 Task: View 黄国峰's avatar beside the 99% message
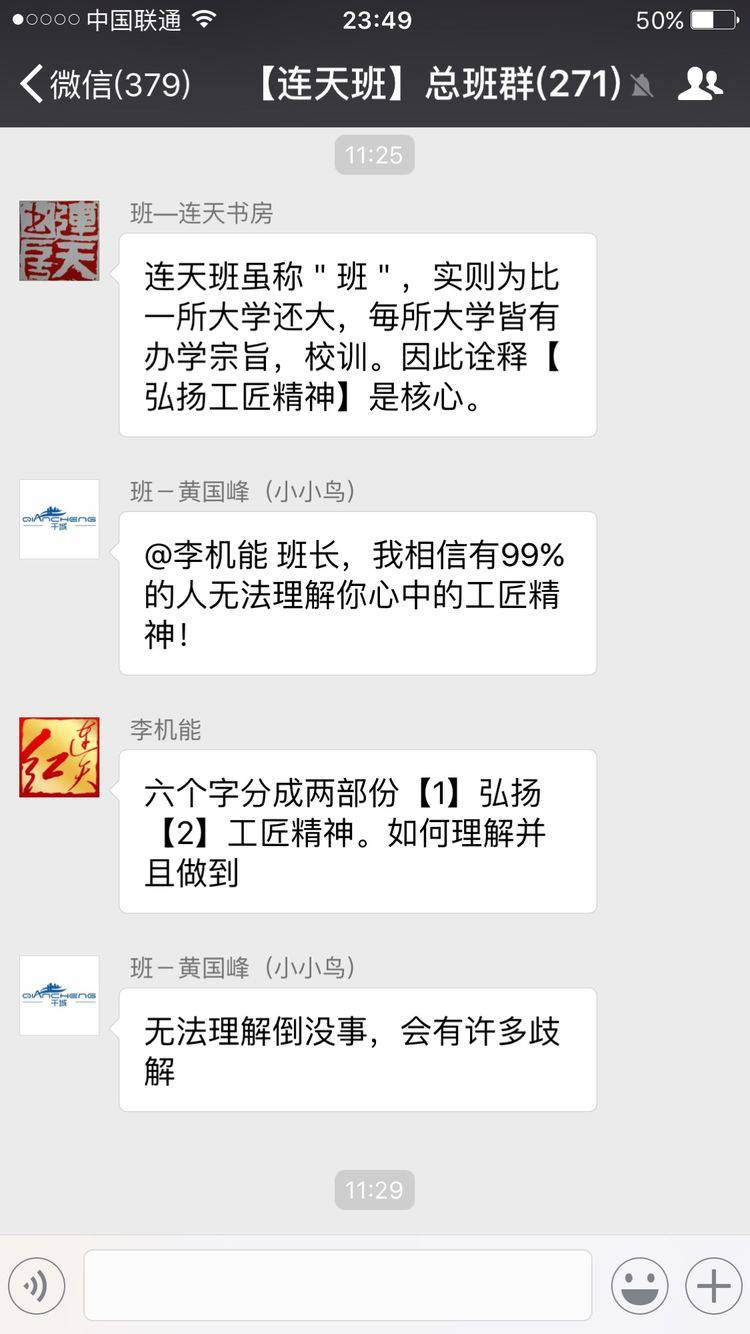(x=59, y=519)
